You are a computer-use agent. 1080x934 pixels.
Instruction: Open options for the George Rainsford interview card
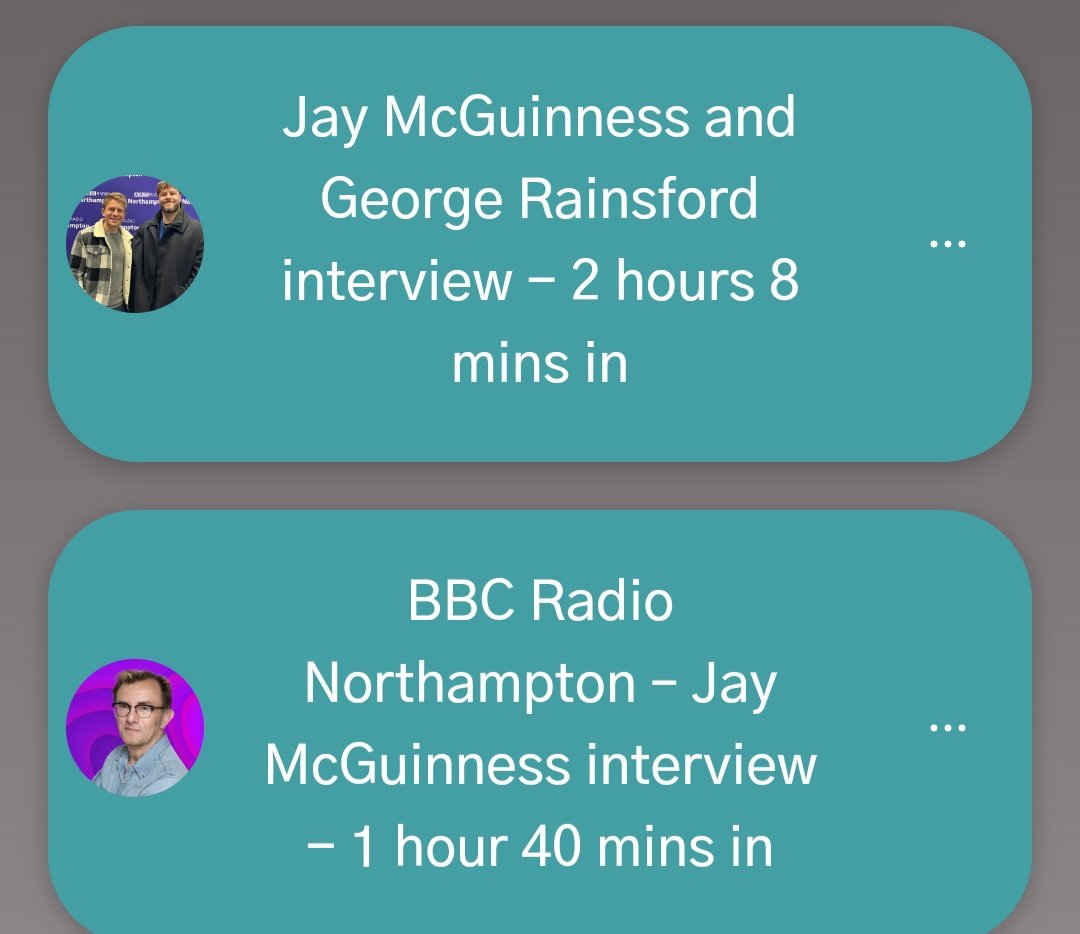pyautogui.click(x=947, y=244)
